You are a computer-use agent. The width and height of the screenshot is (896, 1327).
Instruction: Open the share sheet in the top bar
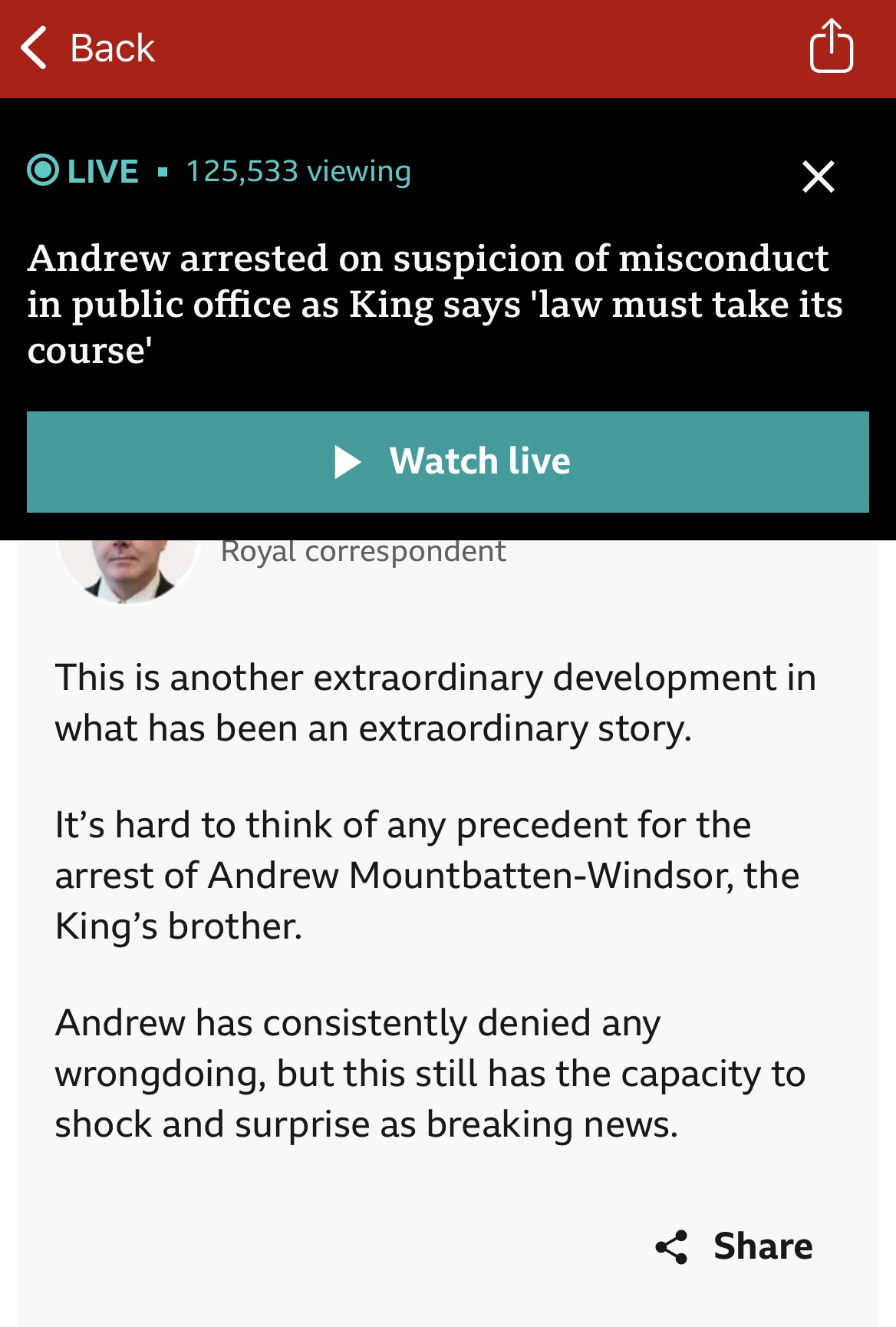point(831,48)
